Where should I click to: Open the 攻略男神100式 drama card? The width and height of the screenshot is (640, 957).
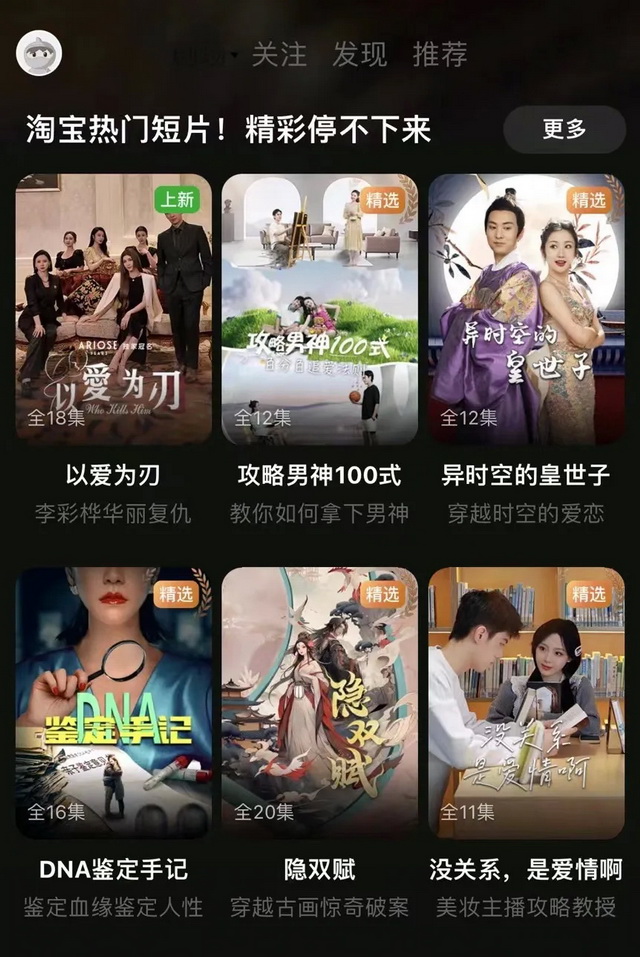pyautogui.click(x=319, y=310)
